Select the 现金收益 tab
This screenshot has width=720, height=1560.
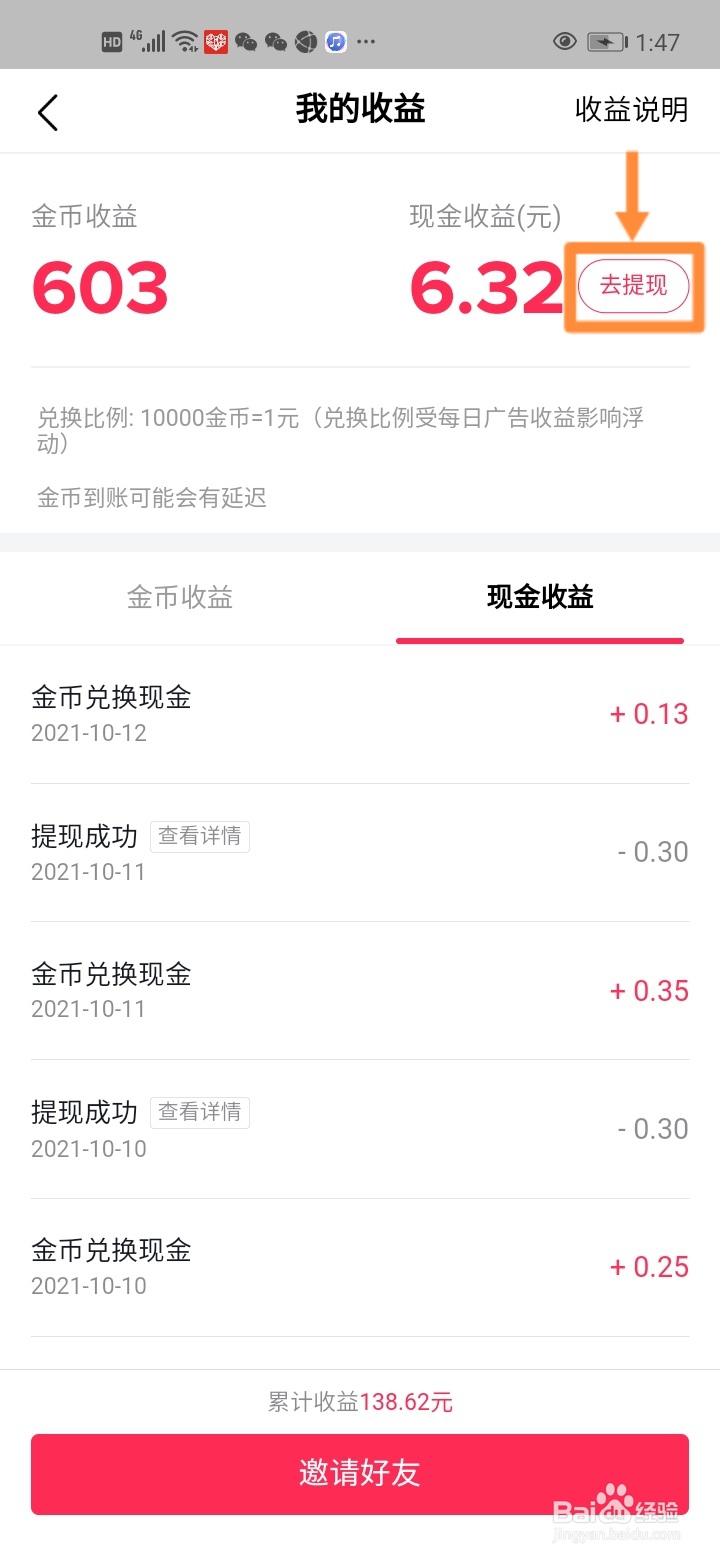pos(540,598)
